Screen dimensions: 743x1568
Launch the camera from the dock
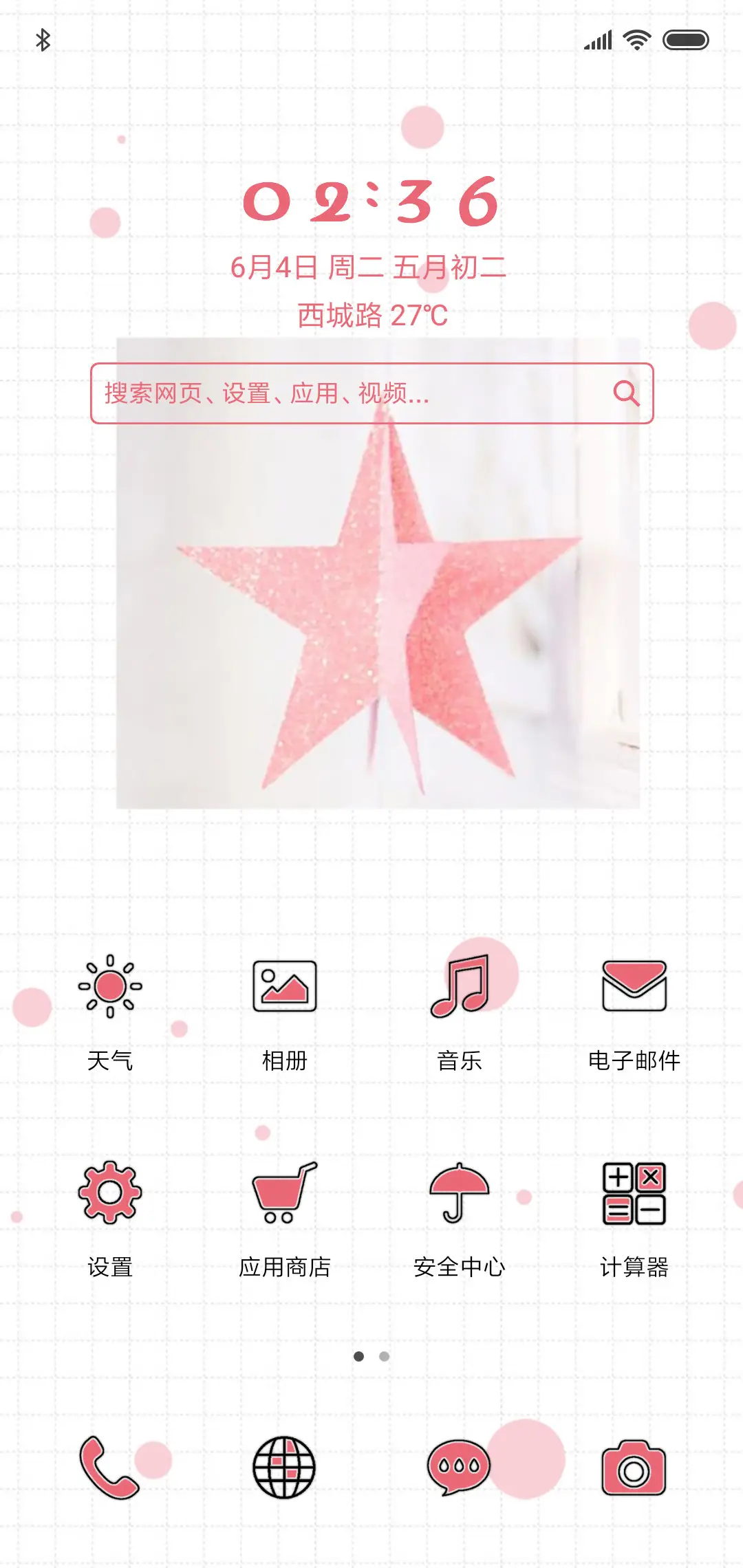tap(633, 1468)
